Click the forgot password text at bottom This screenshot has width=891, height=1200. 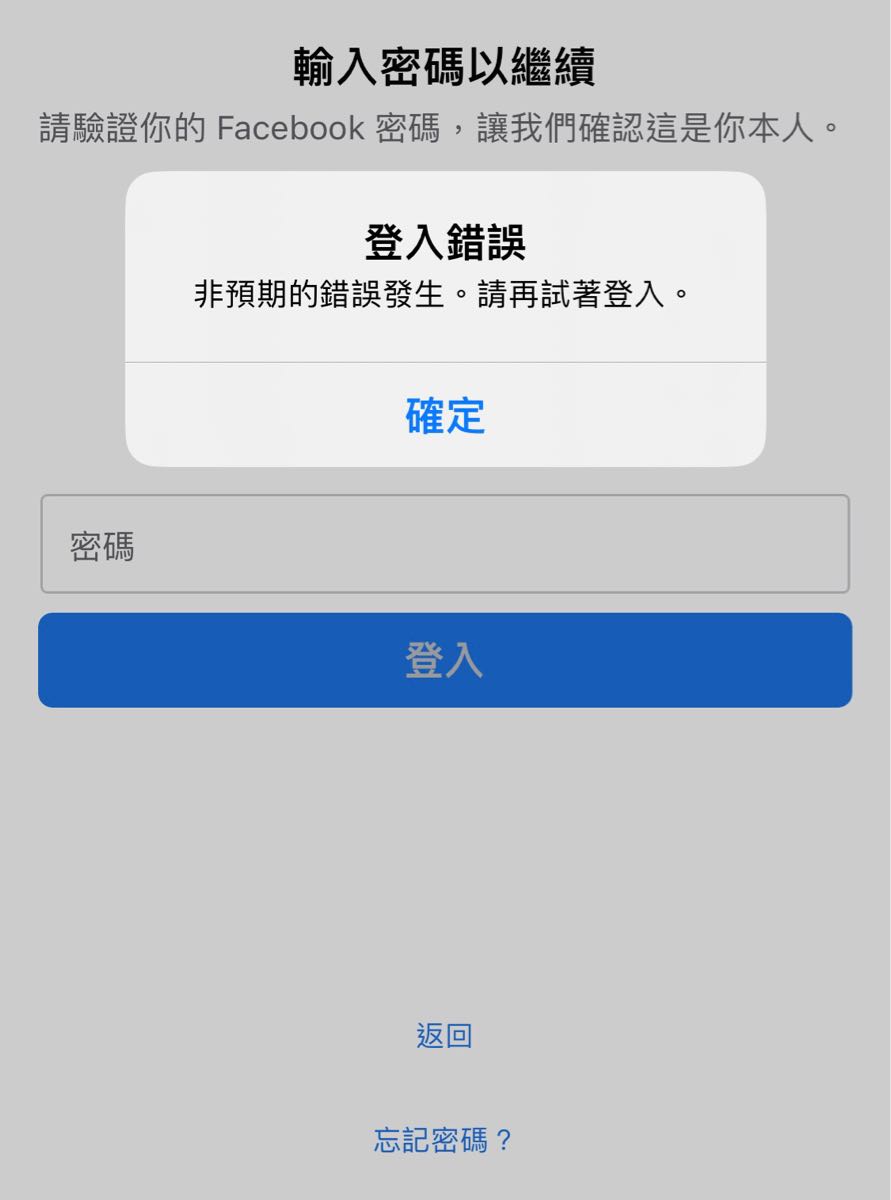pyautogui.click(x=445, y=1138)
